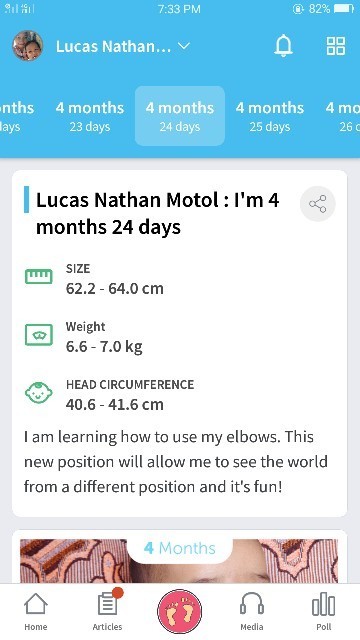
Task: Expand the Lucas Nathan profile dropdown
Action: [x=122, y=46]
